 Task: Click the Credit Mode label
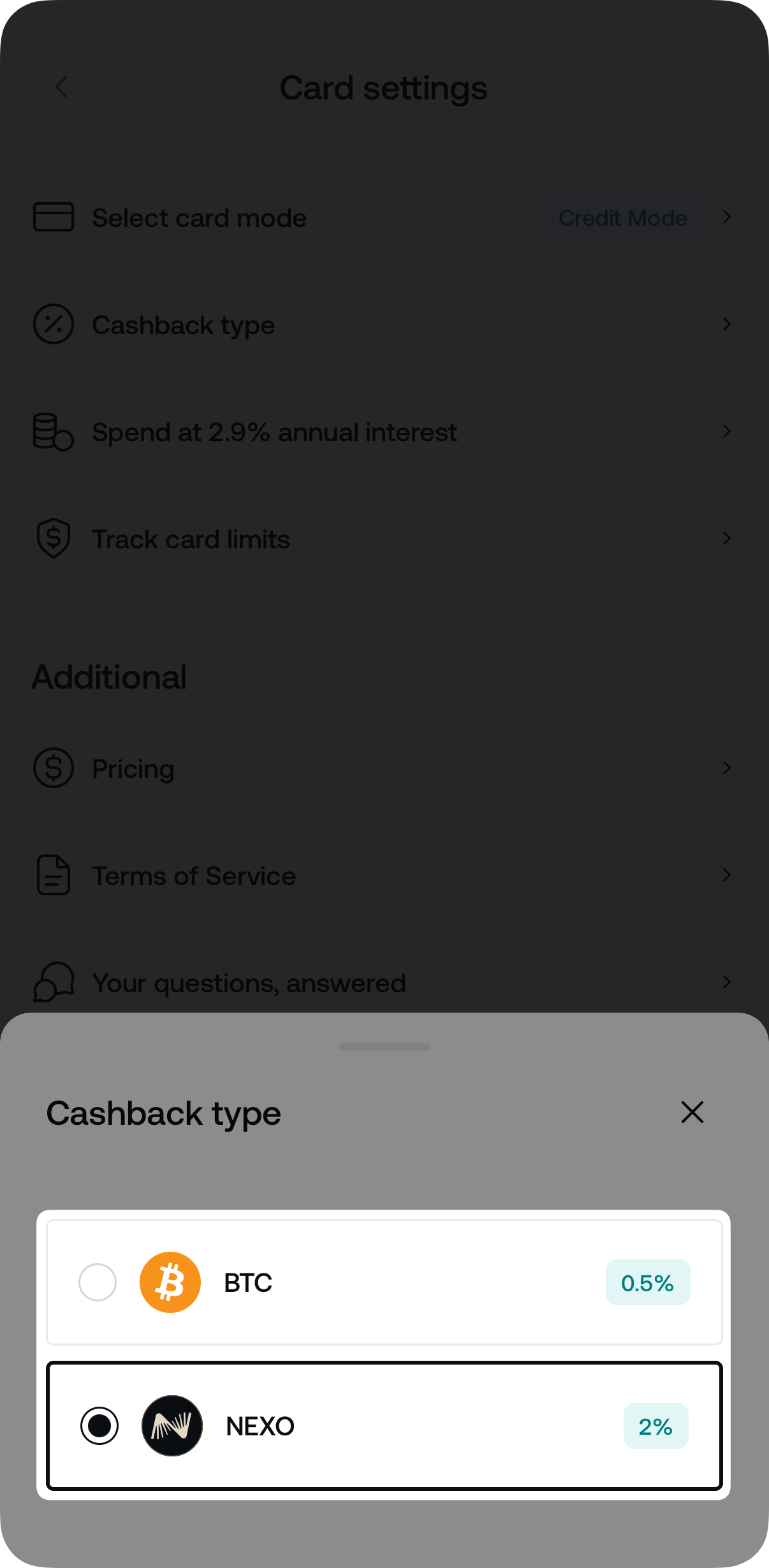[622, 217]
